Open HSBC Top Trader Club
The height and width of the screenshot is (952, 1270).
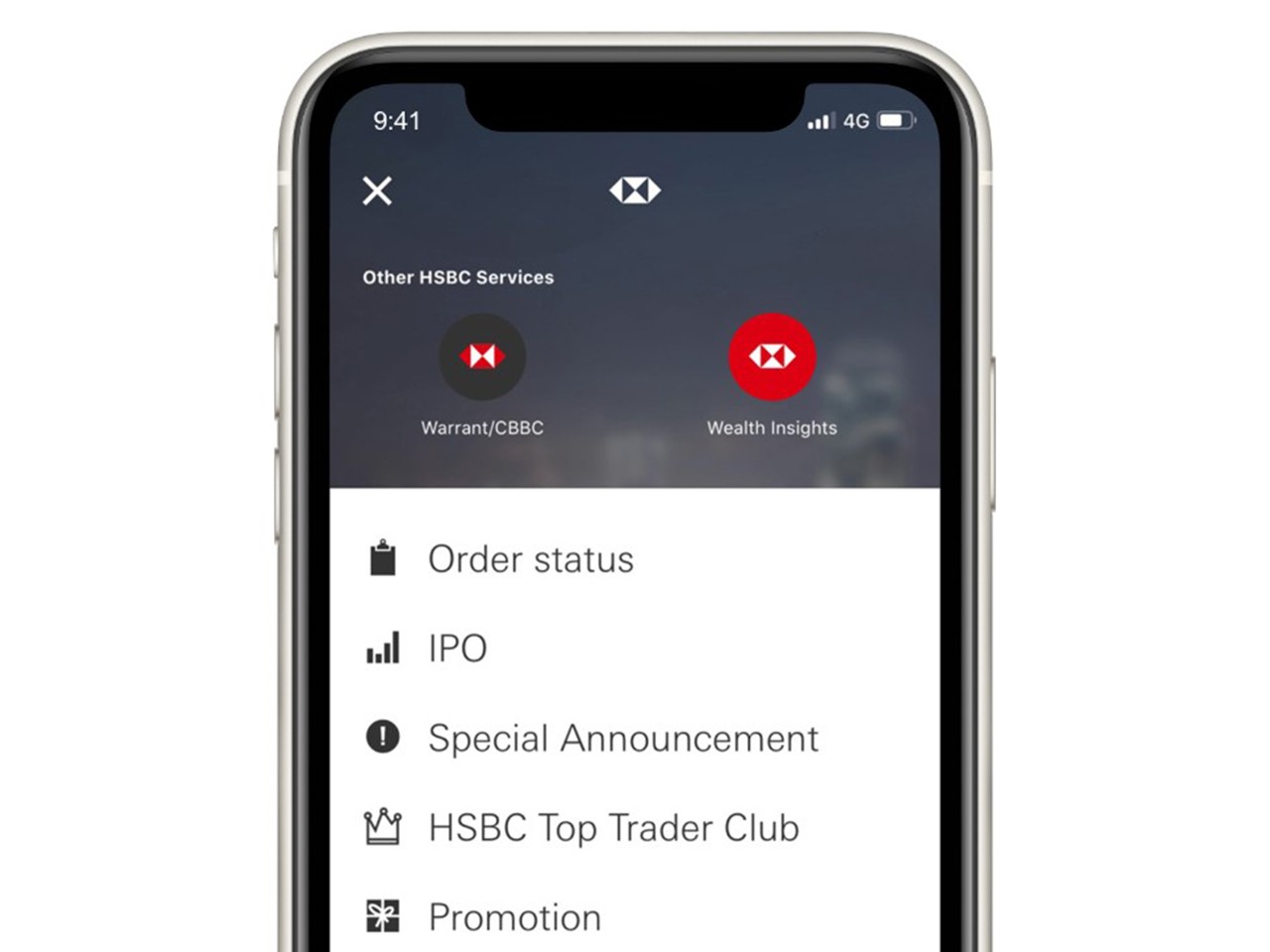point(612,828)
